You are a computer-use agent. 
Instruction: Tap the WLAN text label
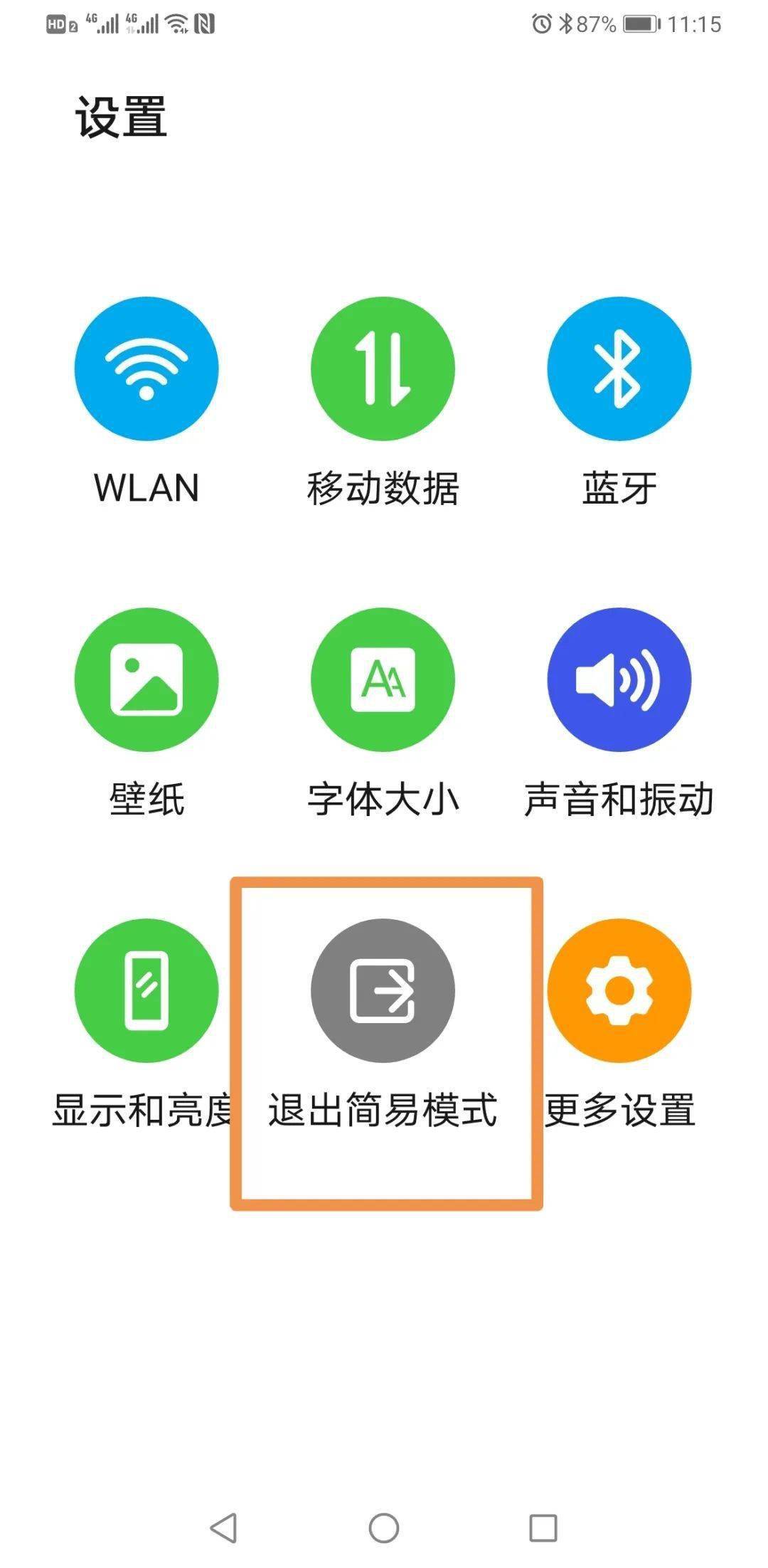pyautogui.click(x=146, y=487)
